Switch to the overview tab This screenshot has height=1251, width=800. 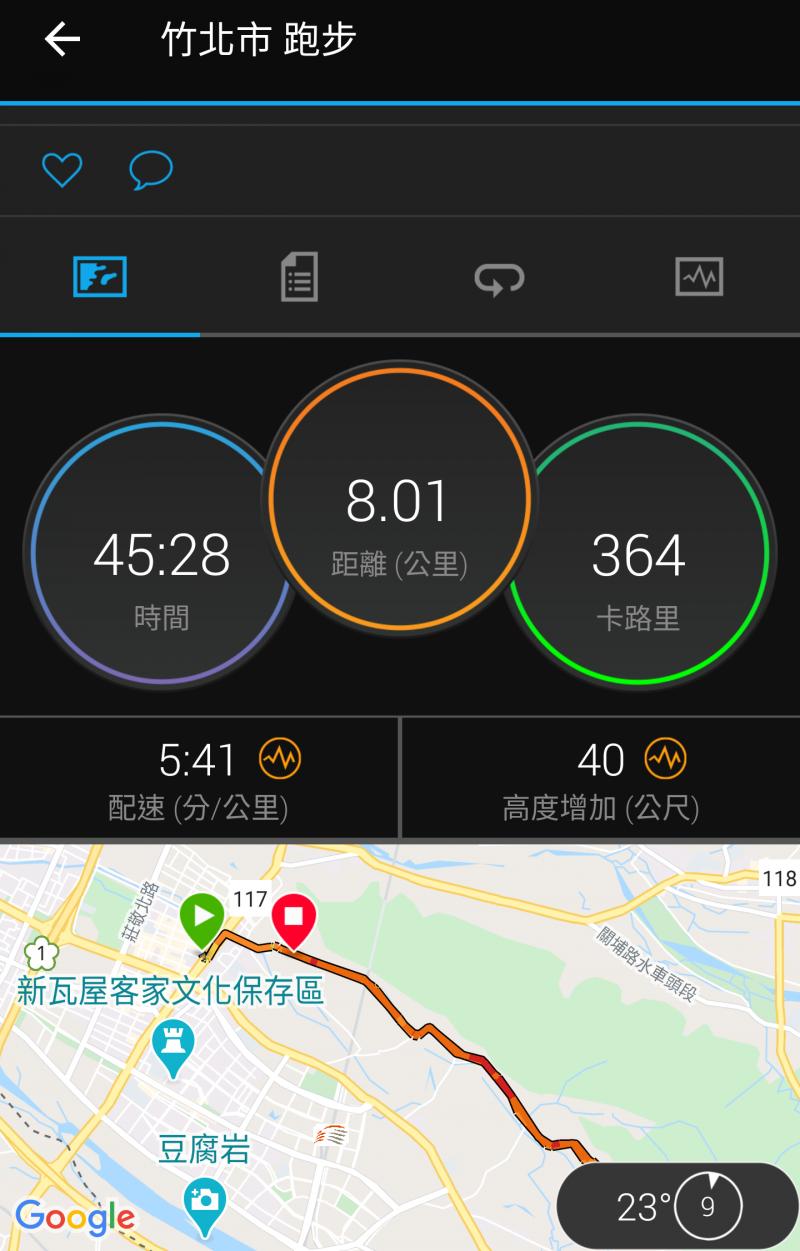(100, 276)
